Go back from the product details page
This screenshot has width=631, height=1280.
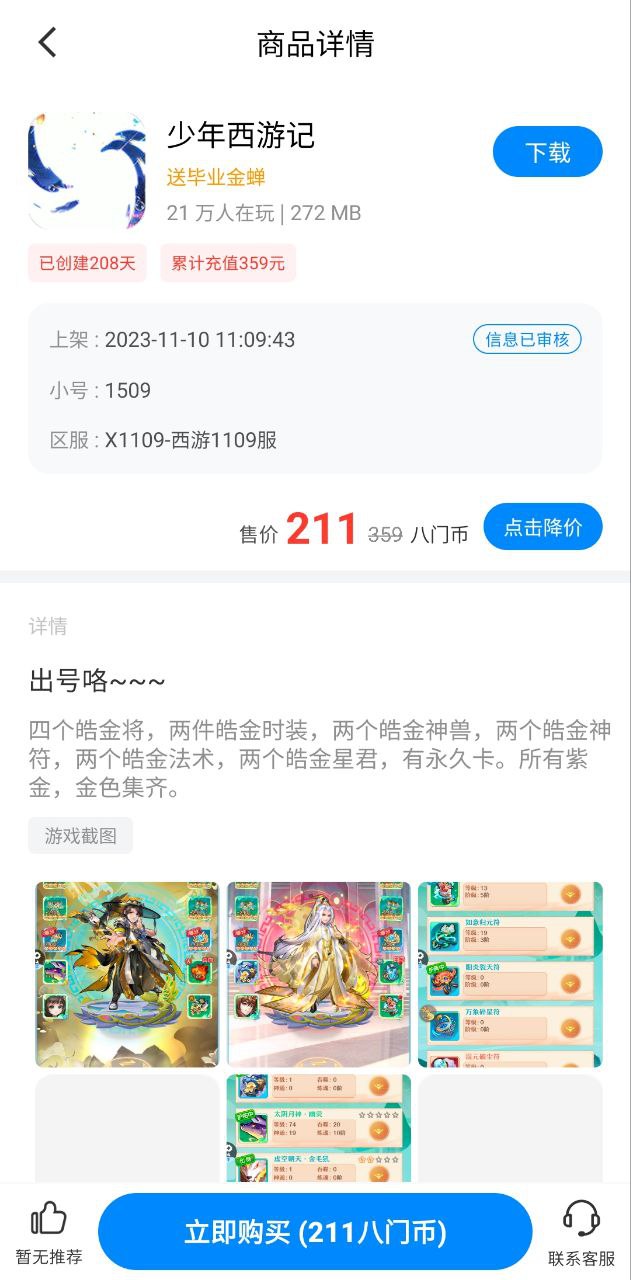[47, 43]
